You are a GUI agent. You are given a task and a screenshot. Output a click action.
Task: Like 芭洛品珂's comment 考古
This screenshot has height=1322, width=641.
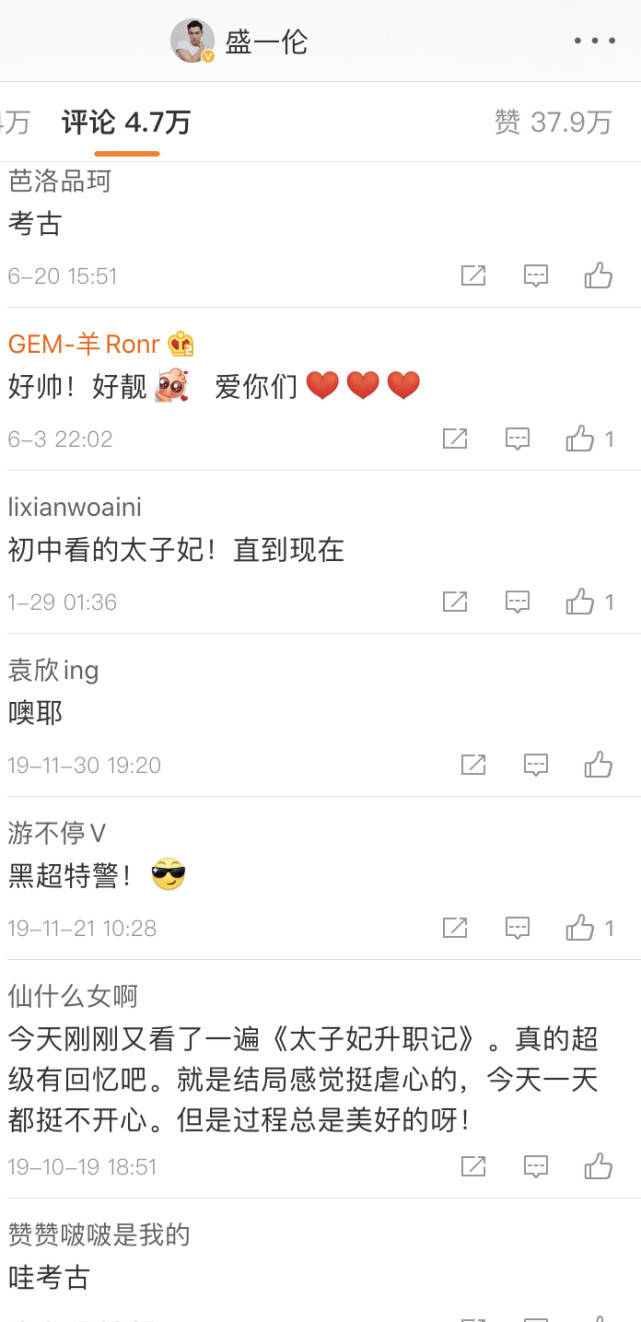598,276
